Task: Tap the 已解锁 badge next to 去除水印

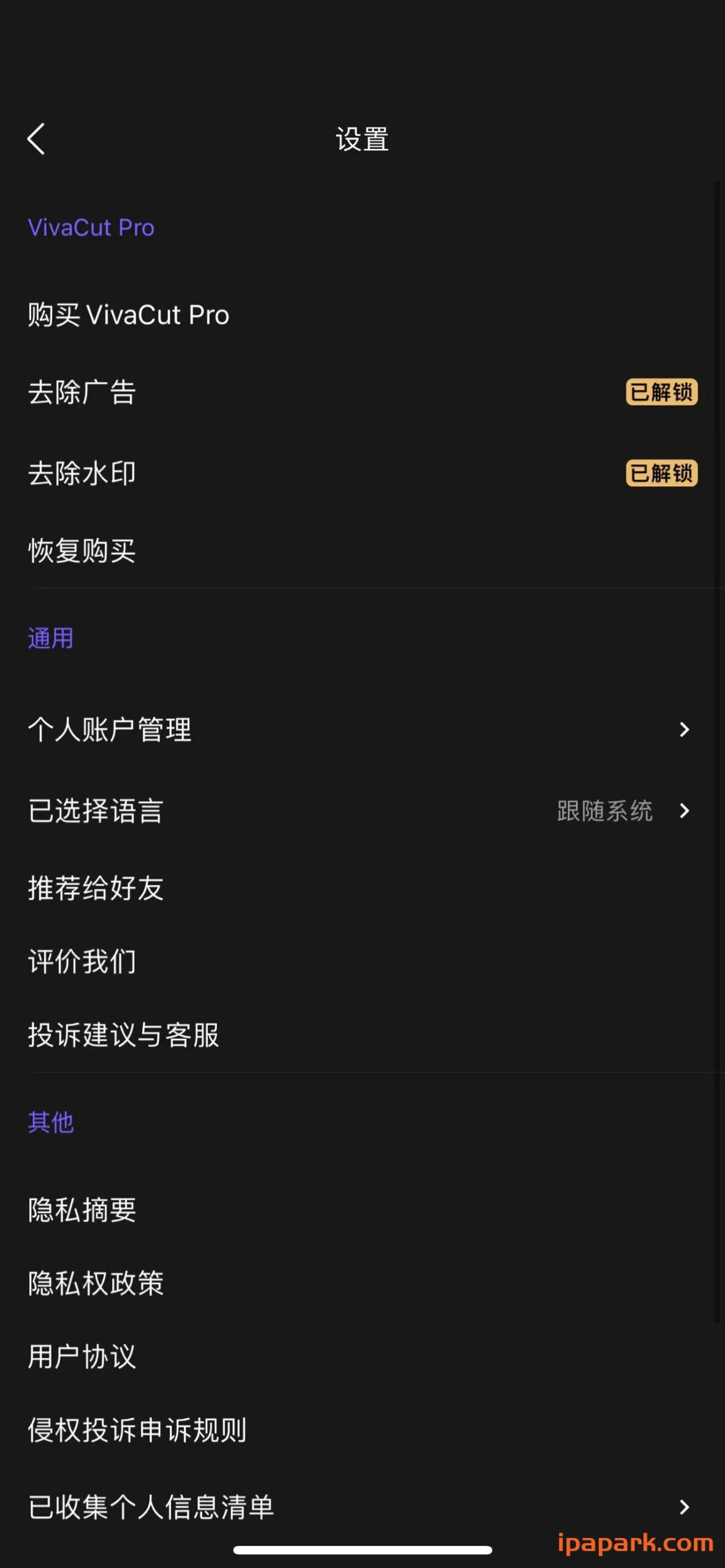Action: 662,472
